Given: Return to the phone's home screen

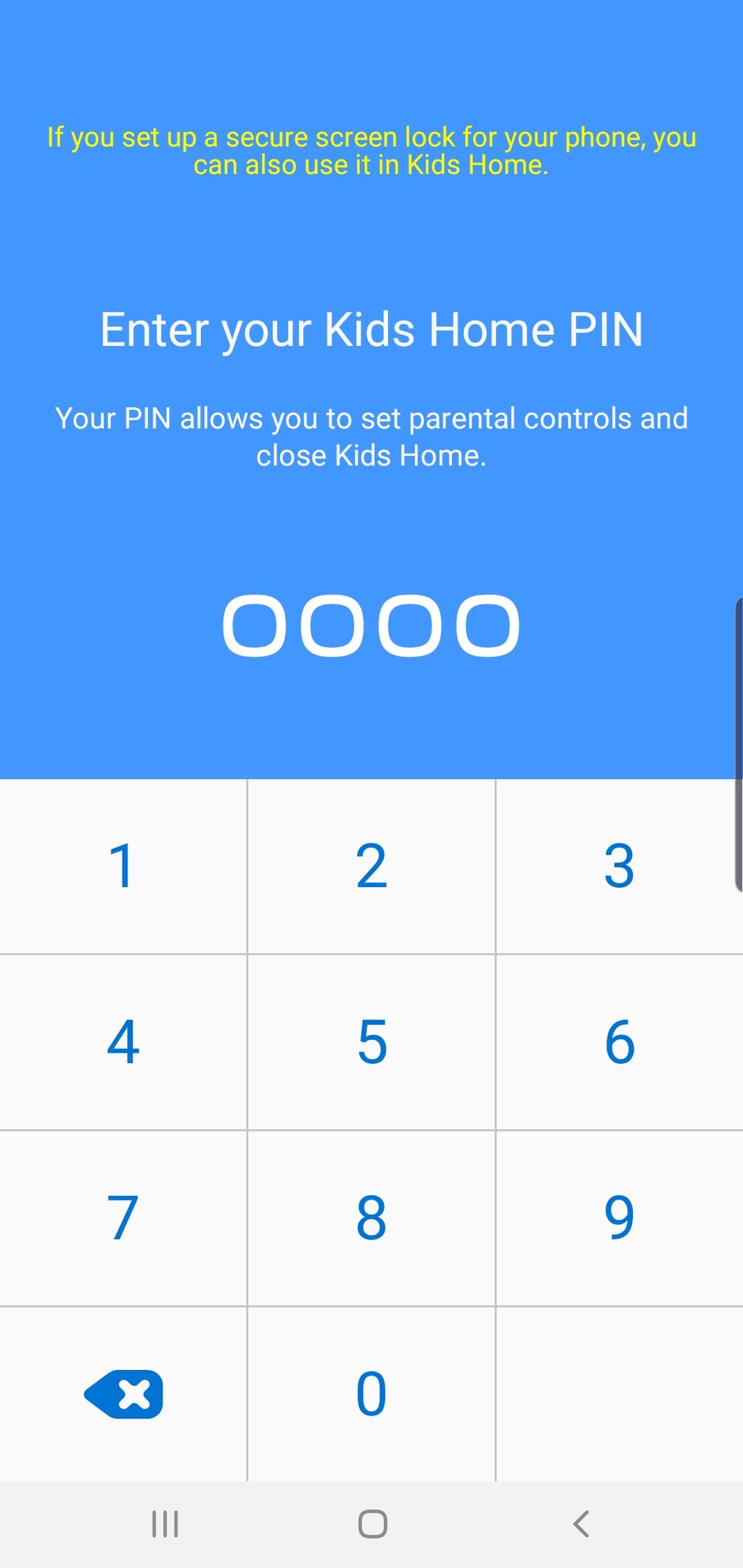Looking at the screenshot, I should coord(372,1524).
